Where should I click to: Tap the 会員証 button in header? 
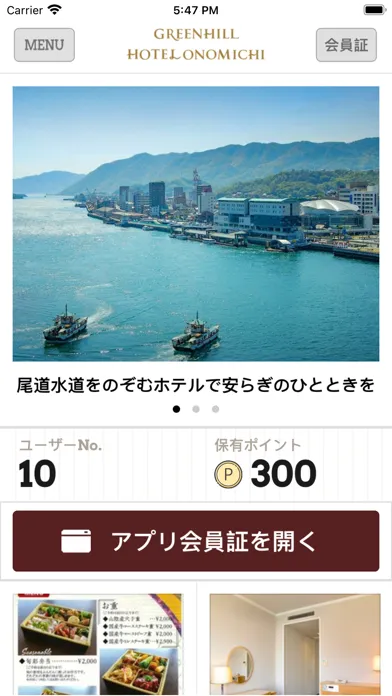pos(346,45)
